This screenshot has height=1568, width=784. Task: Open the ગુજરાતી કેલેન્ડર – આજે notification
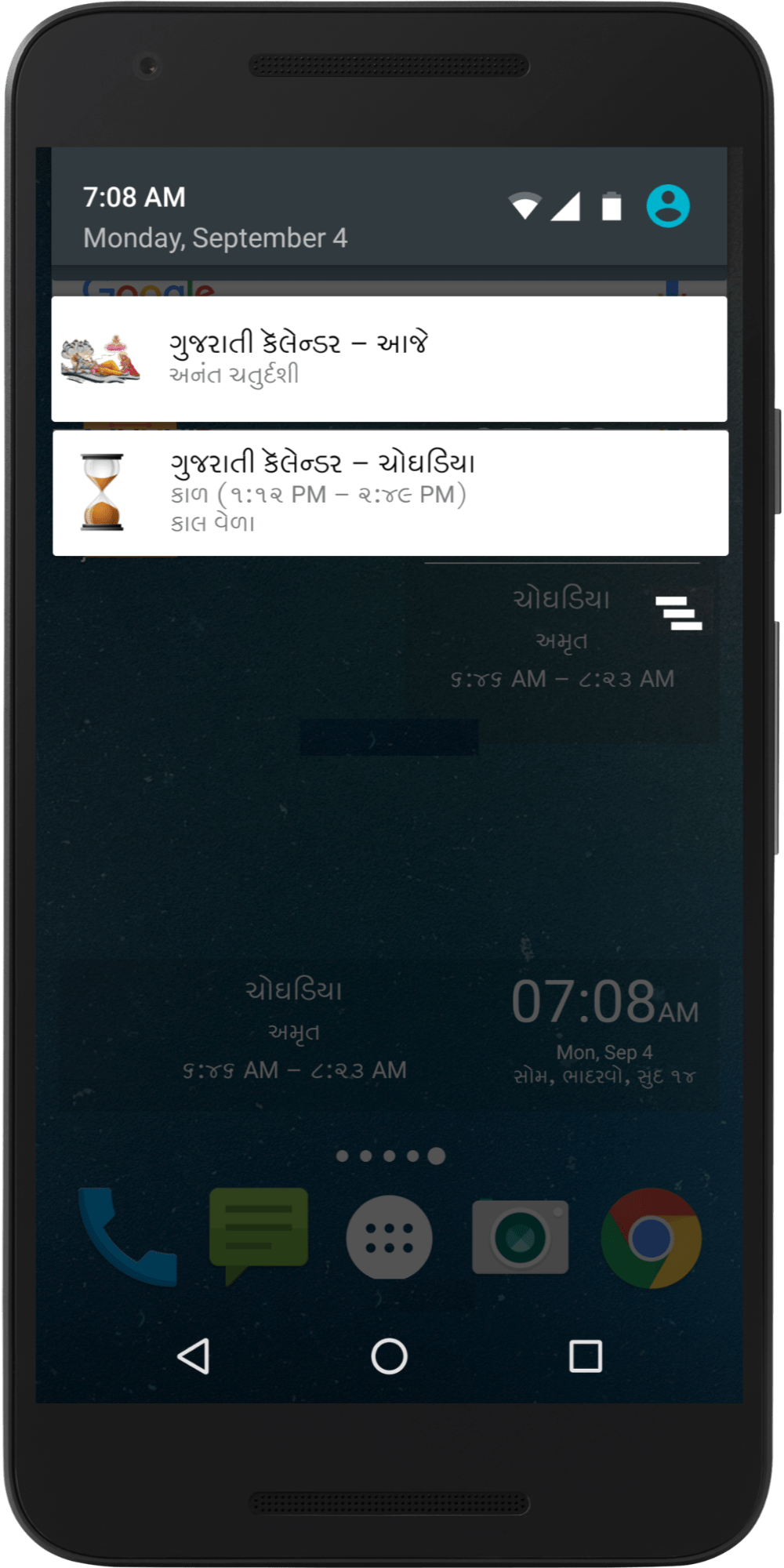pos(389,359)
